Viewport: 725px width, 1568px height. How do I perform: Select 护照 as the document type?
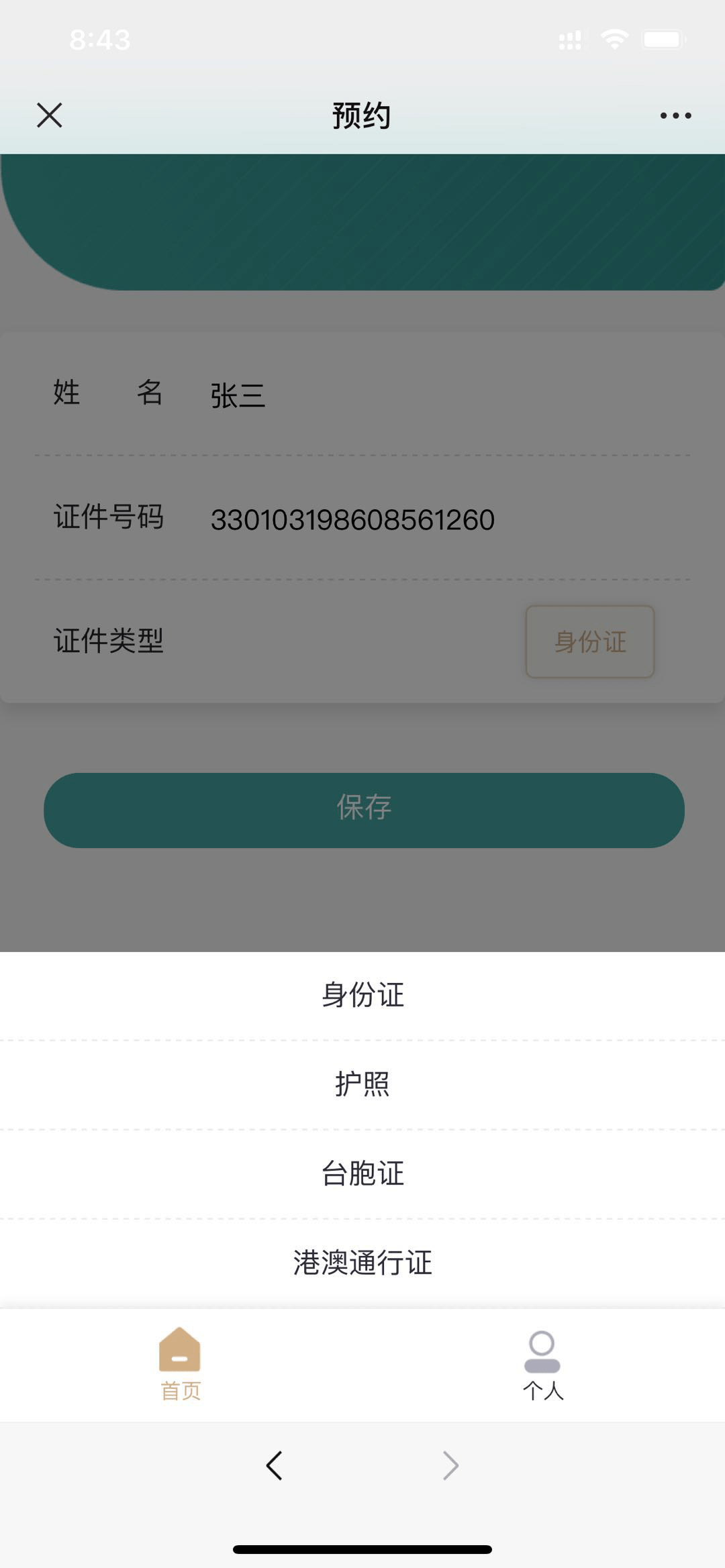pos(362,1084)
